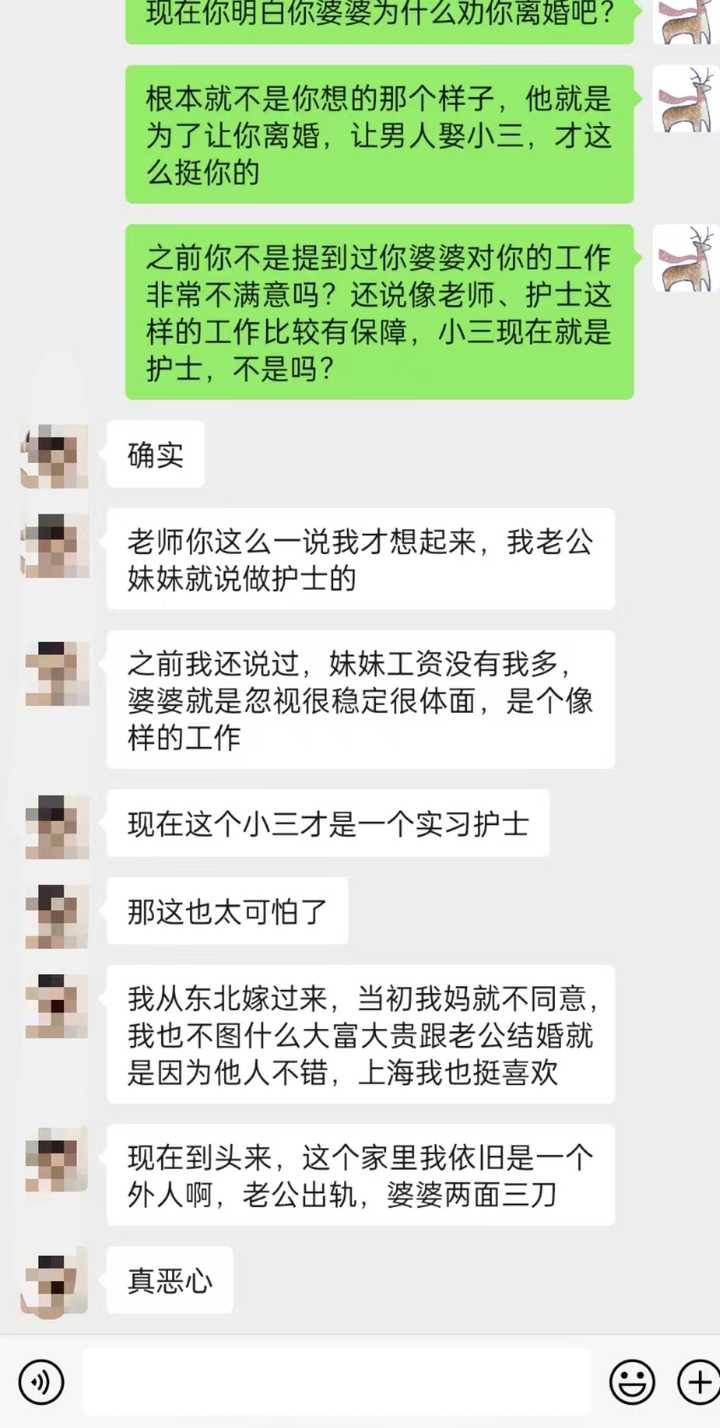Focus the message text field
Image resolution: width=720 pixels, height=1428 pixels.
[336, 1382]
